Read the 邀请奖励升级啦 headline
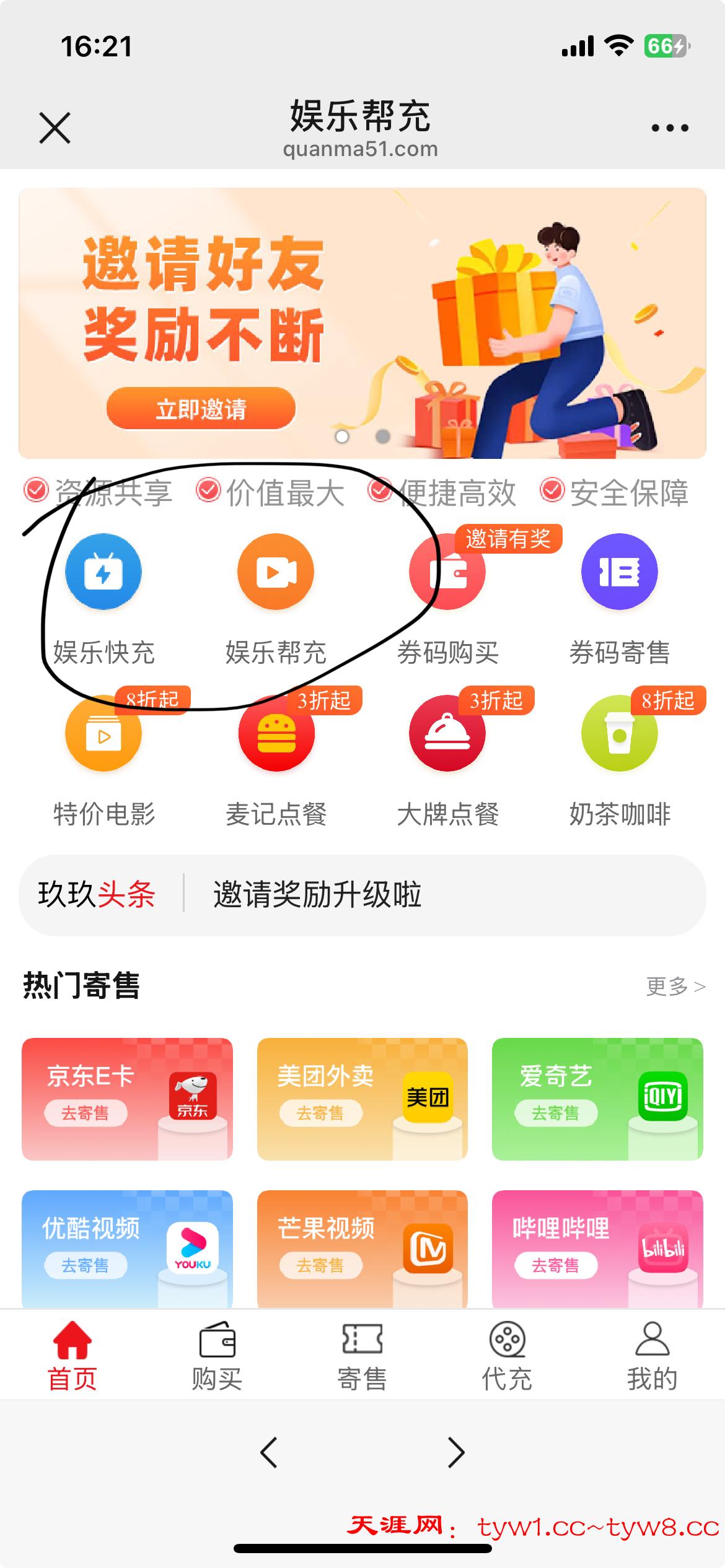This screenshot has width=725, height=1568. tap(317, 895)
